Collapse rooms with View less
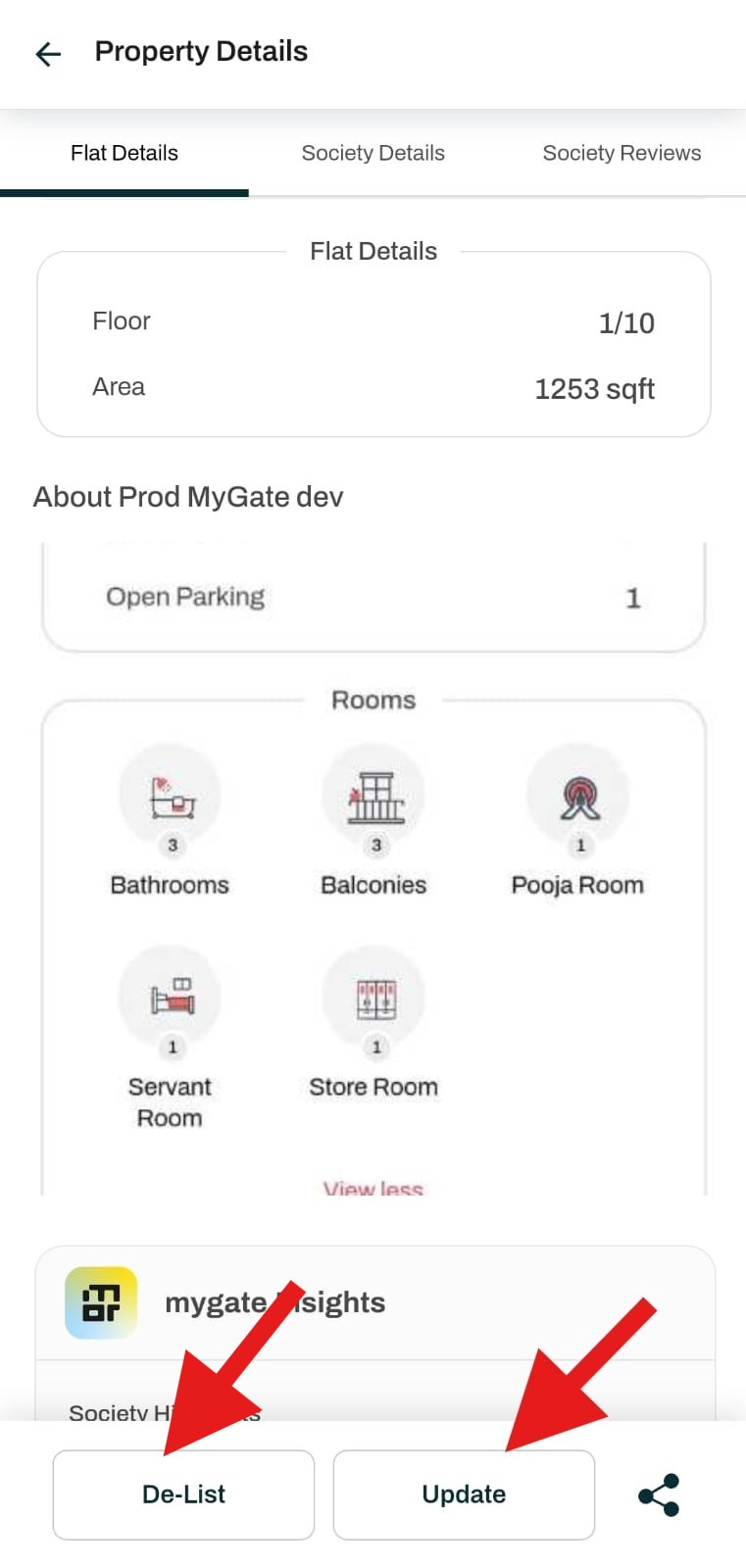The width and height of the screenshot is (746, 1568). (x=373, y=1188)
